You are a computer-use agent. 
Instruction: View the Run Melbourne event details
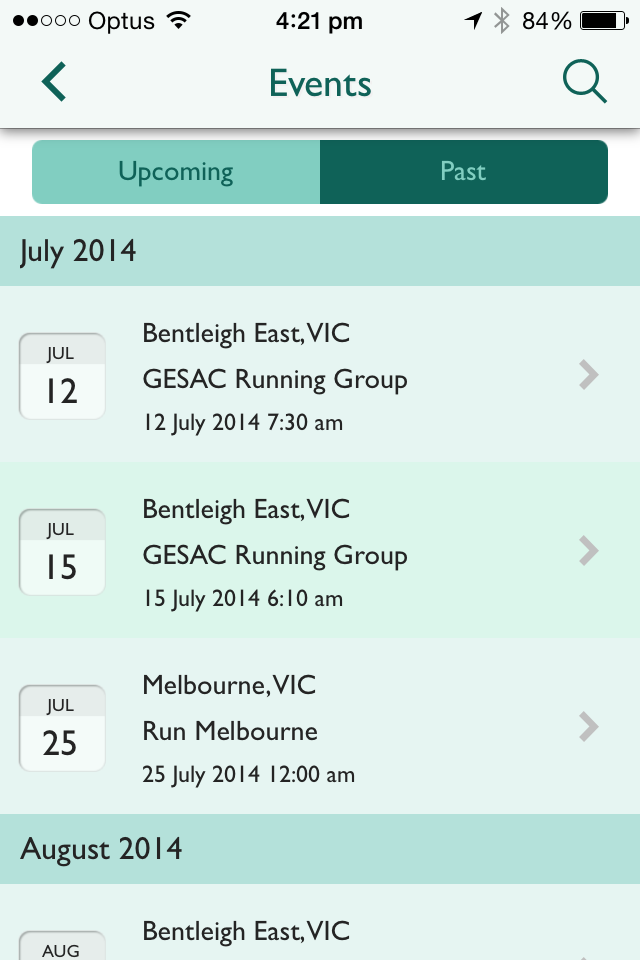320,728
